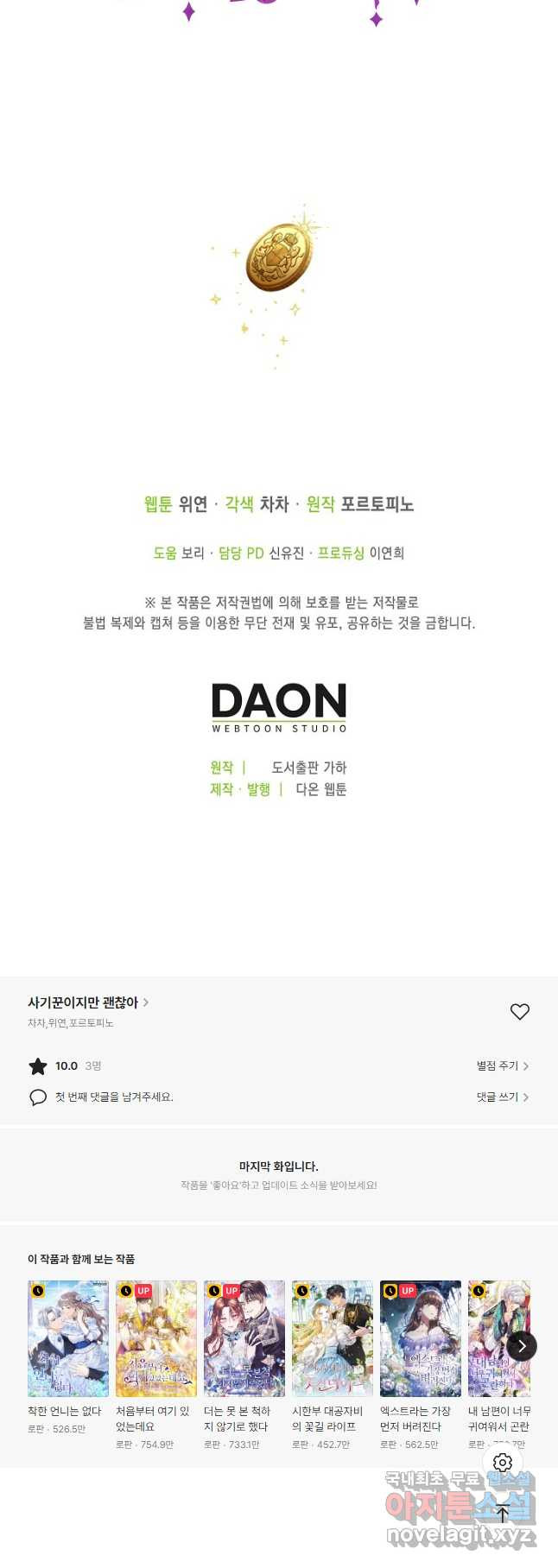Image resolution: width=558 pixels, height=1568 pixels.
Task: Tap 댓글 쓰기 to write a comment
Action: (x=502, y=1097)
